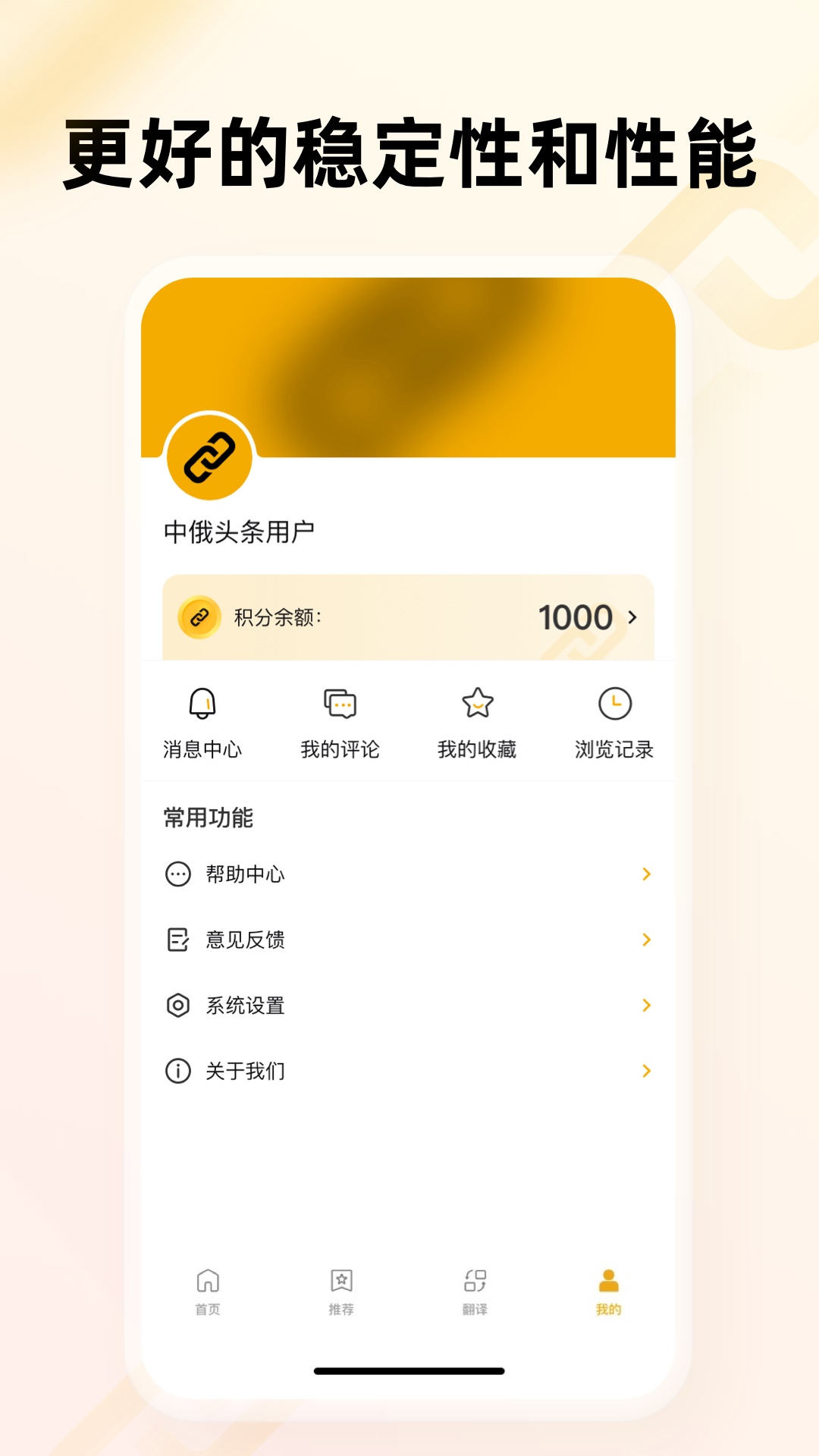This screenshot has width=819, height=1456.
Task: Tap the 关于我们 info icon
Action: (177, 1072)
